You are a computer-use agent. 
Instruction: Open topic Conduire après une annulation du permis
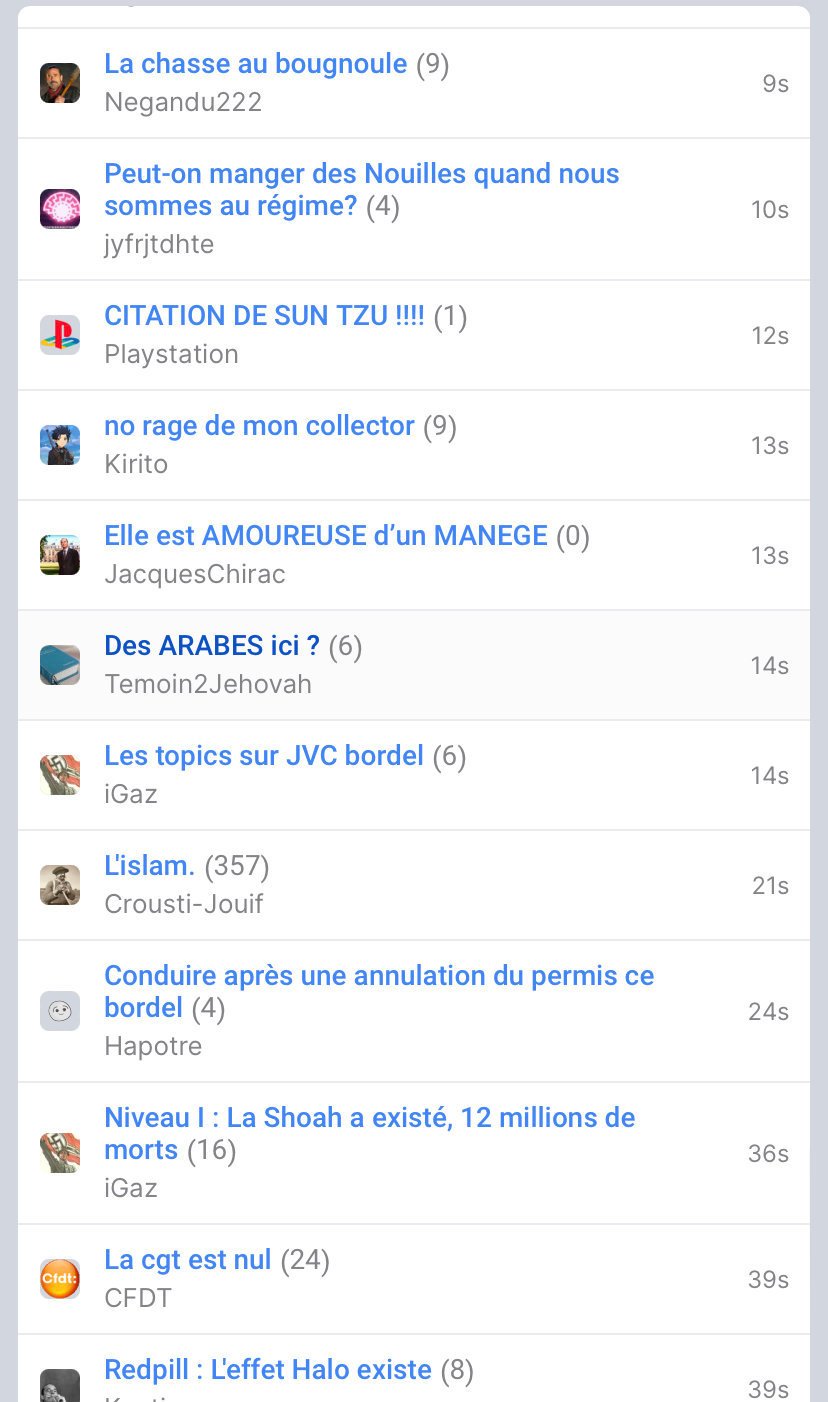coord(379,992)
